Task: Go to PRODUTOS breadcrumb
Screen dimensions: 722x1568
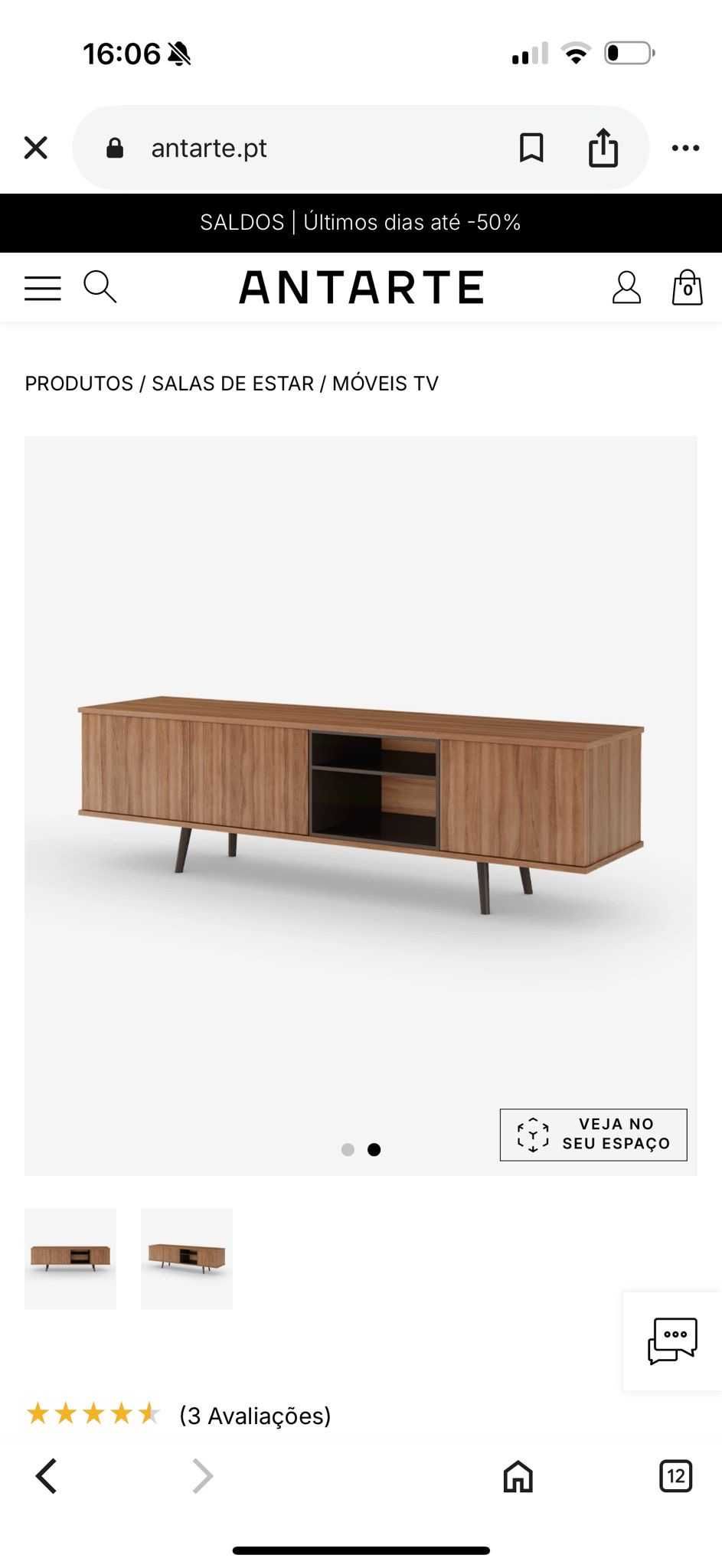Action: point(79,384)
